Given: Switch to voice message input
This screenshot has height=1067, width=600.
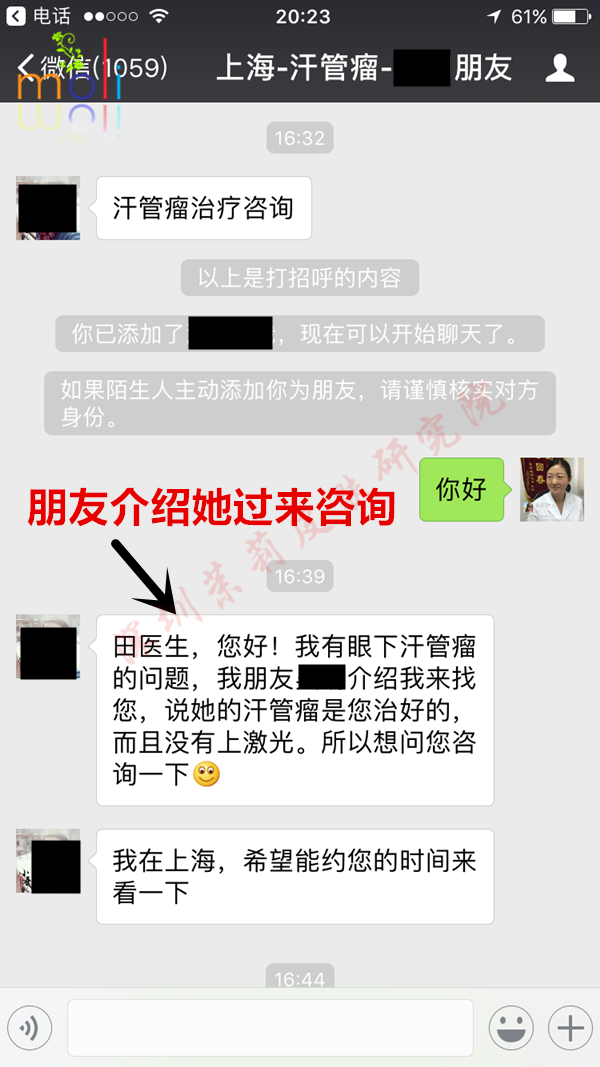Looking at the screenshot, I should tap(29, 1027).
